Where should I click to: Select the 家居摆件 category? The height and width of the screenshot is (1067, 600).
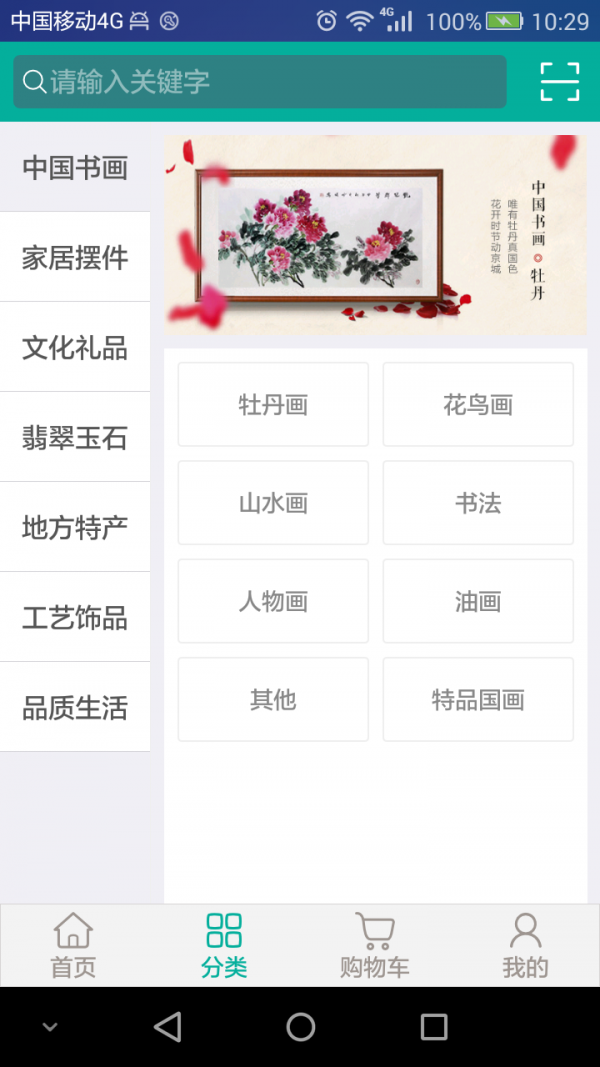(75, 257)
